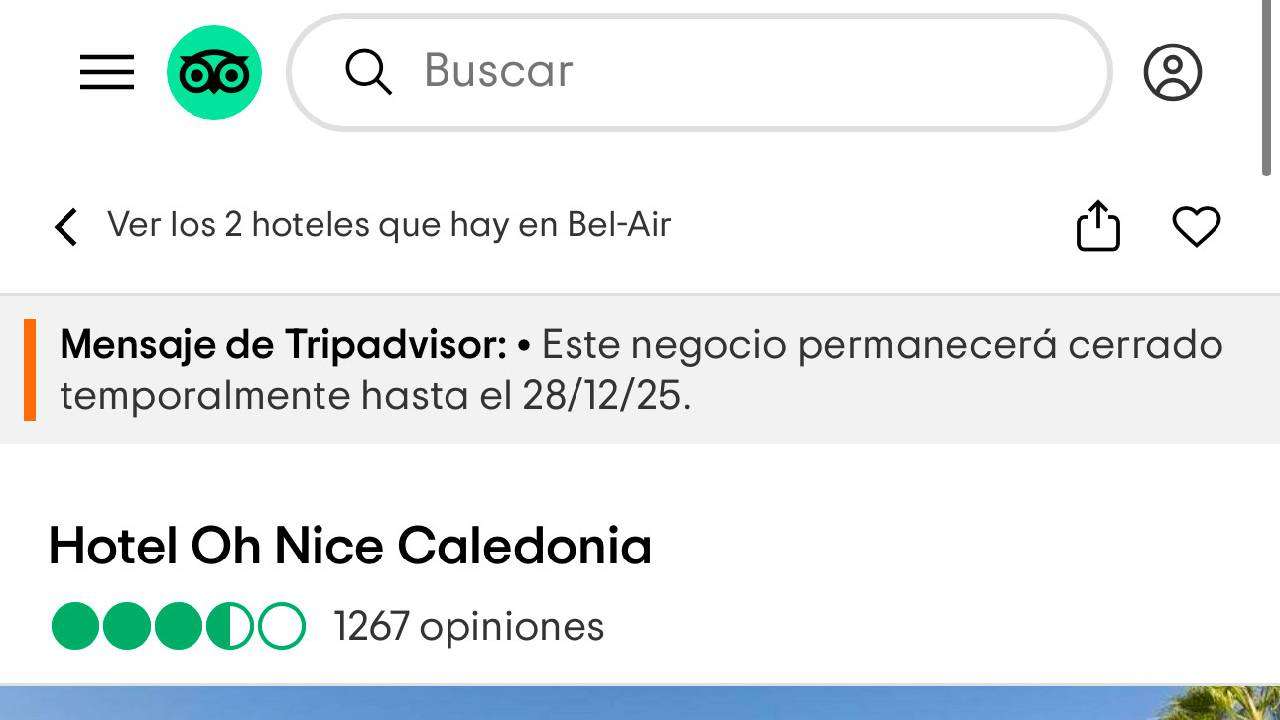Share this hotel page
The image size is (1280, 720).
click(1097, 226)
